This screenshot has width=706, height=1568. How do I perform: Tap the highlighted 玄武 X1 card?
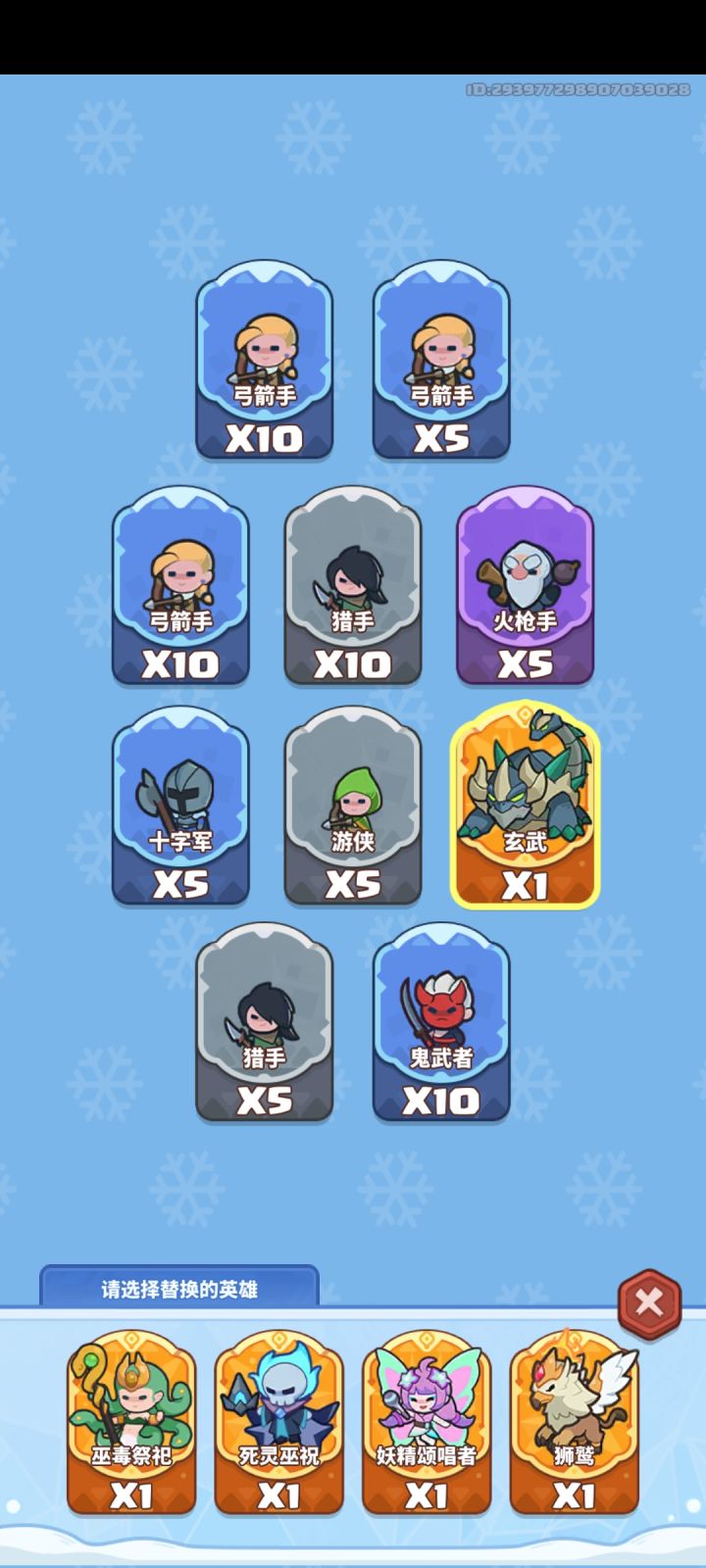coord(525,805)
